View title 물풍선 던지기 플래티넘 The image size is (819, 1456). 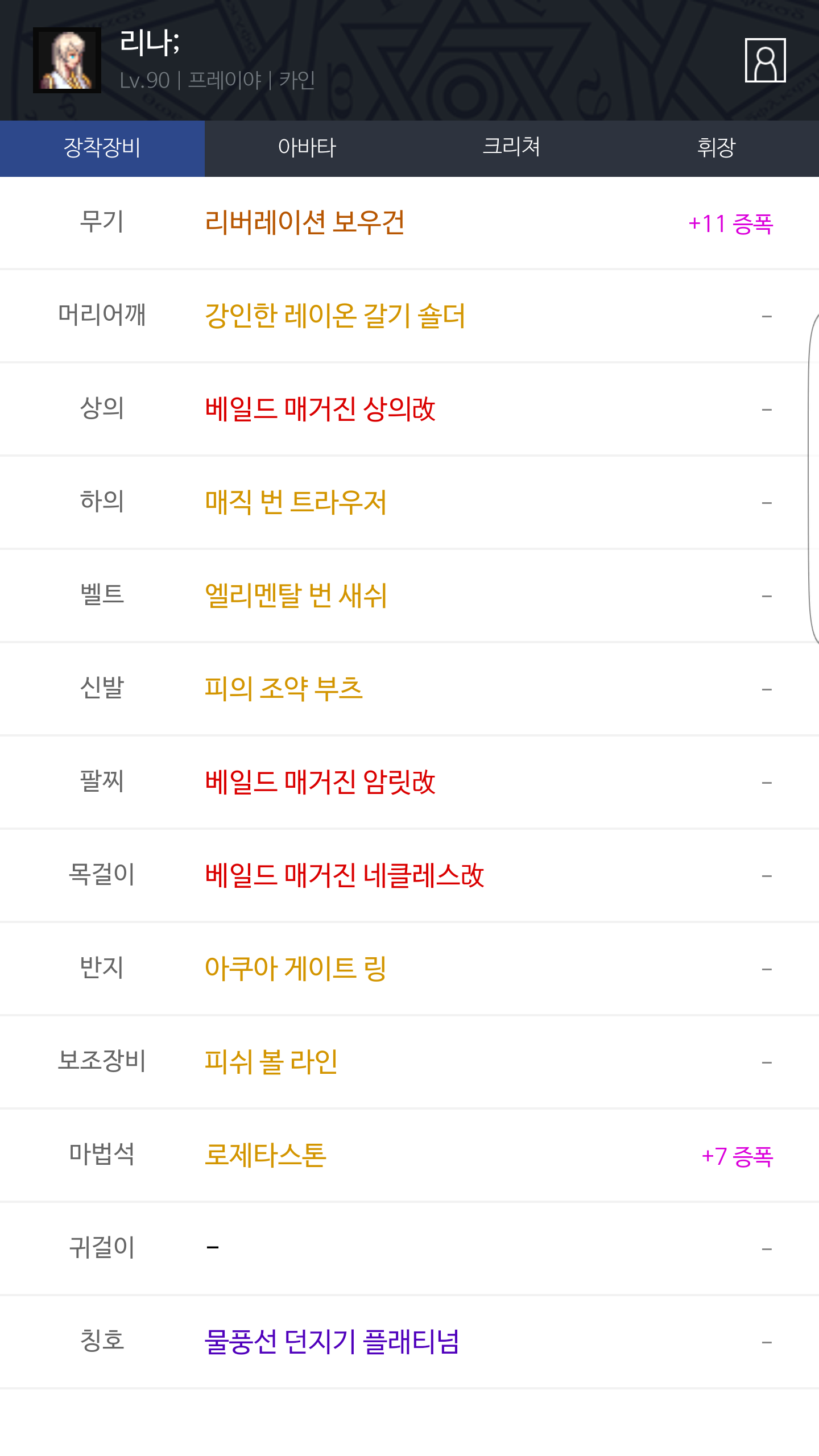pyautogui.click(x=332, y=1342)
